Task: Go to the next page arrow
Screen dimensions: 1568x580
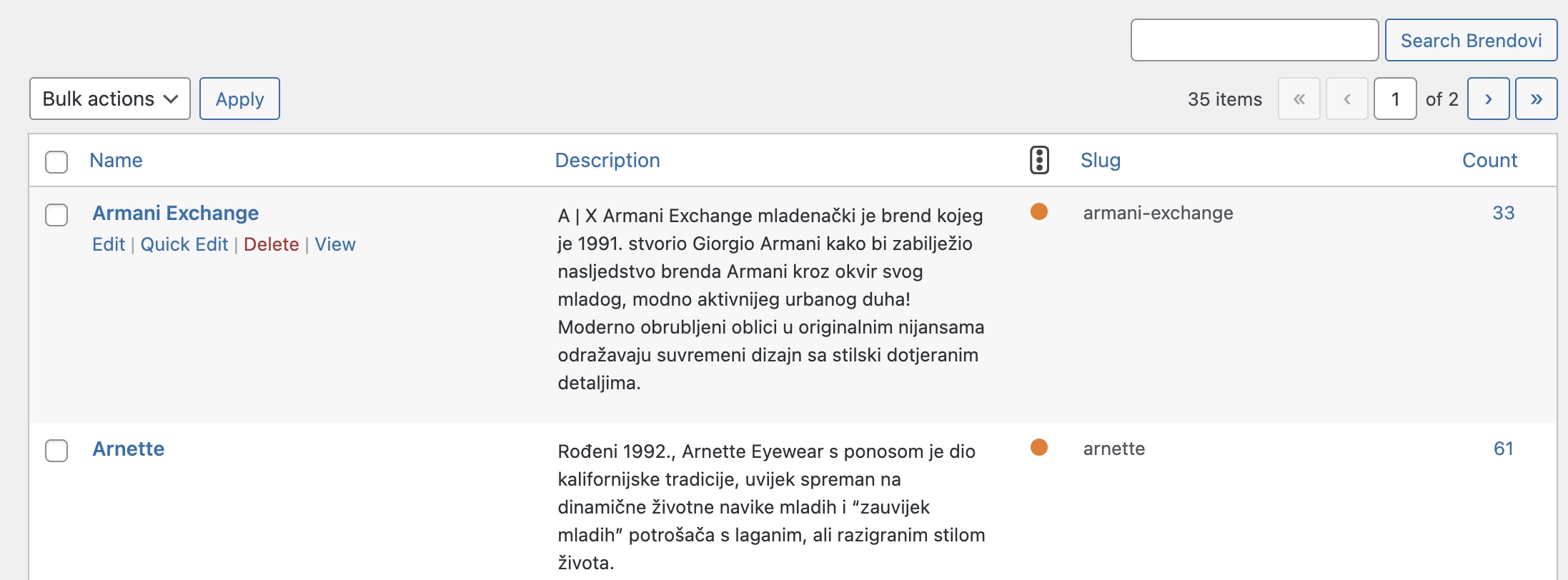Action: (1488, 99)
